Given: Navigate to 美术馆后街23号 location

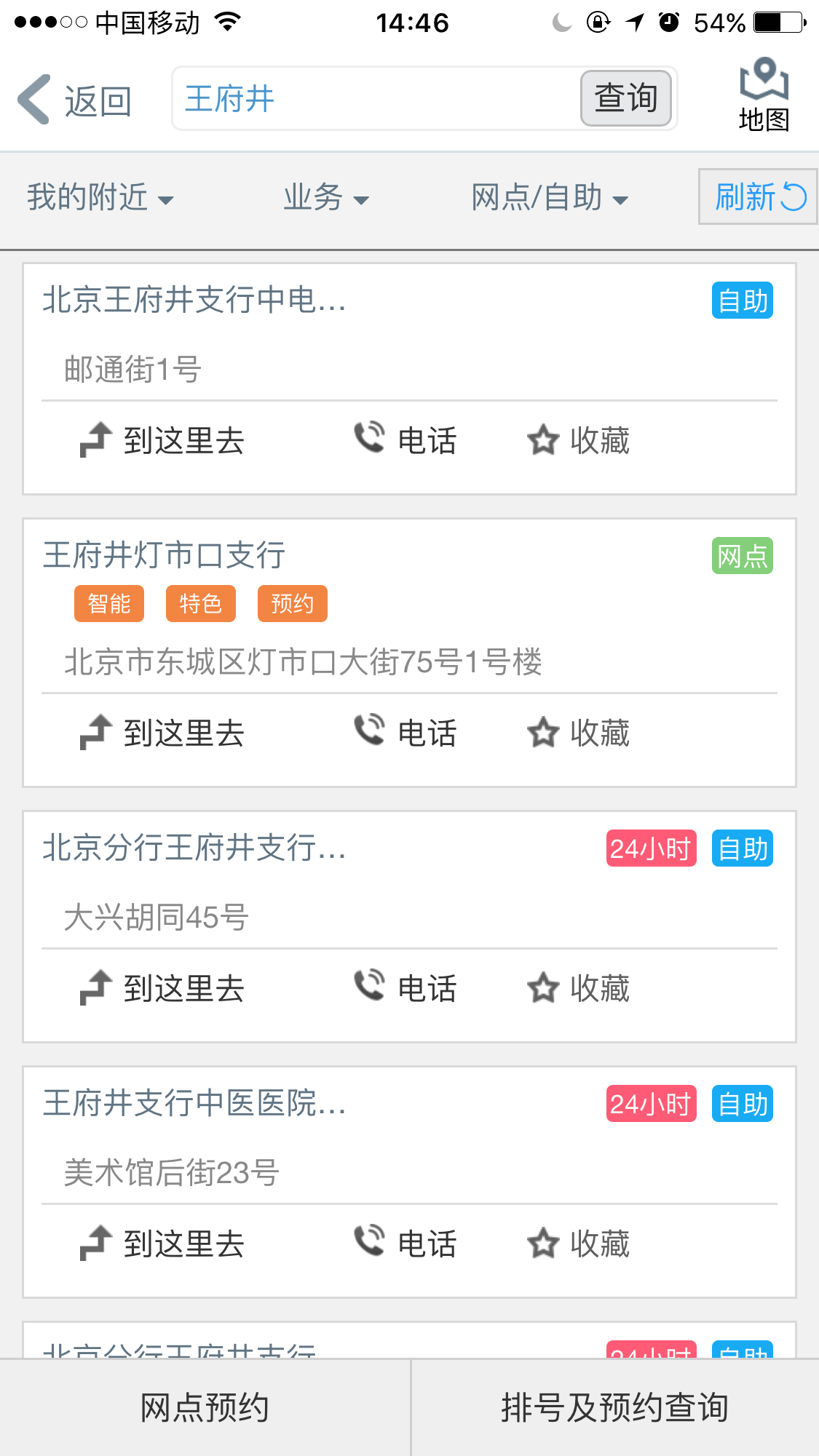Looking at the screenshot, I should (x=162, y=1244).
